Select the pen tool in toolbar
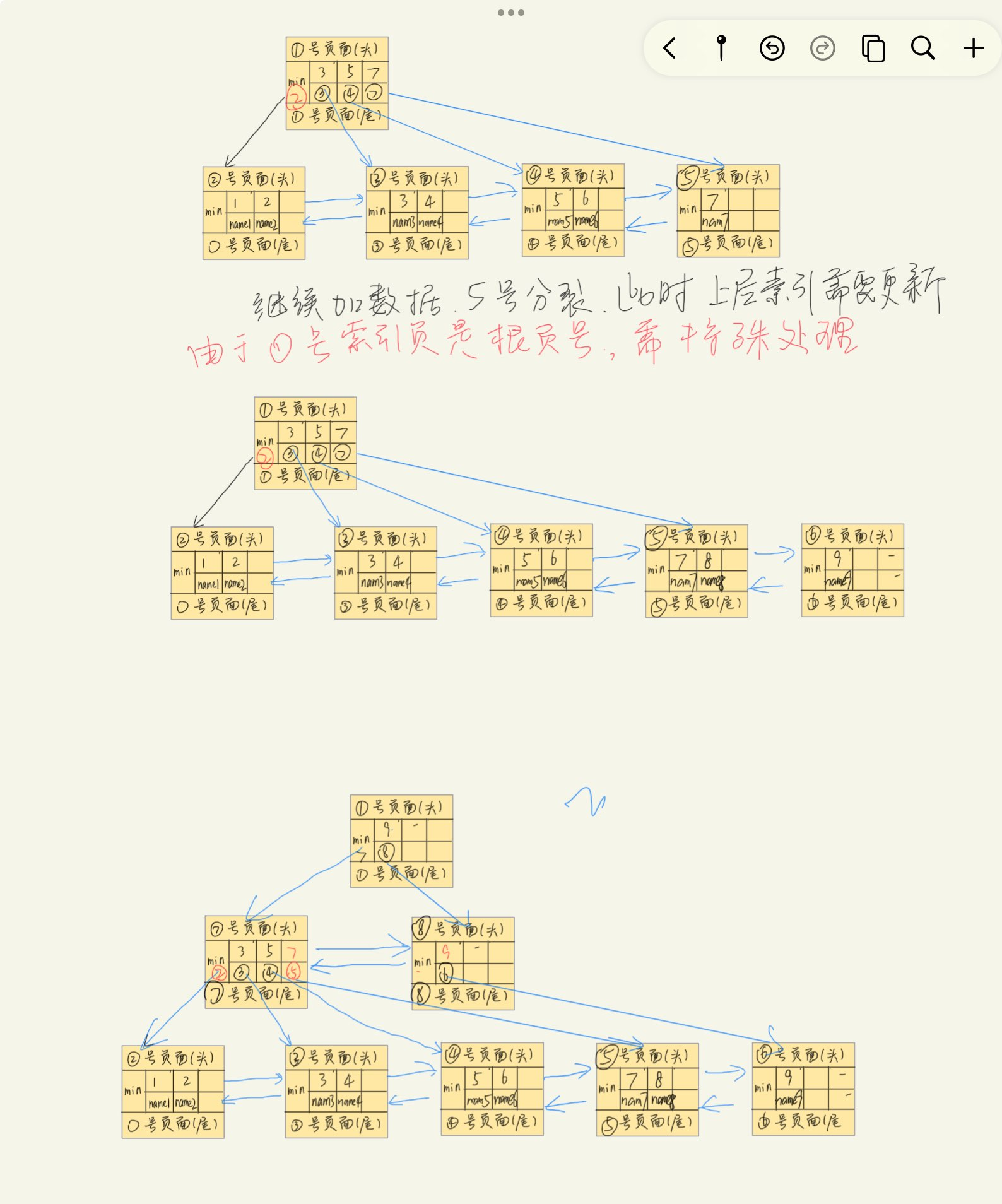The image size is (1002, 1204). click(x=721, y=48)
